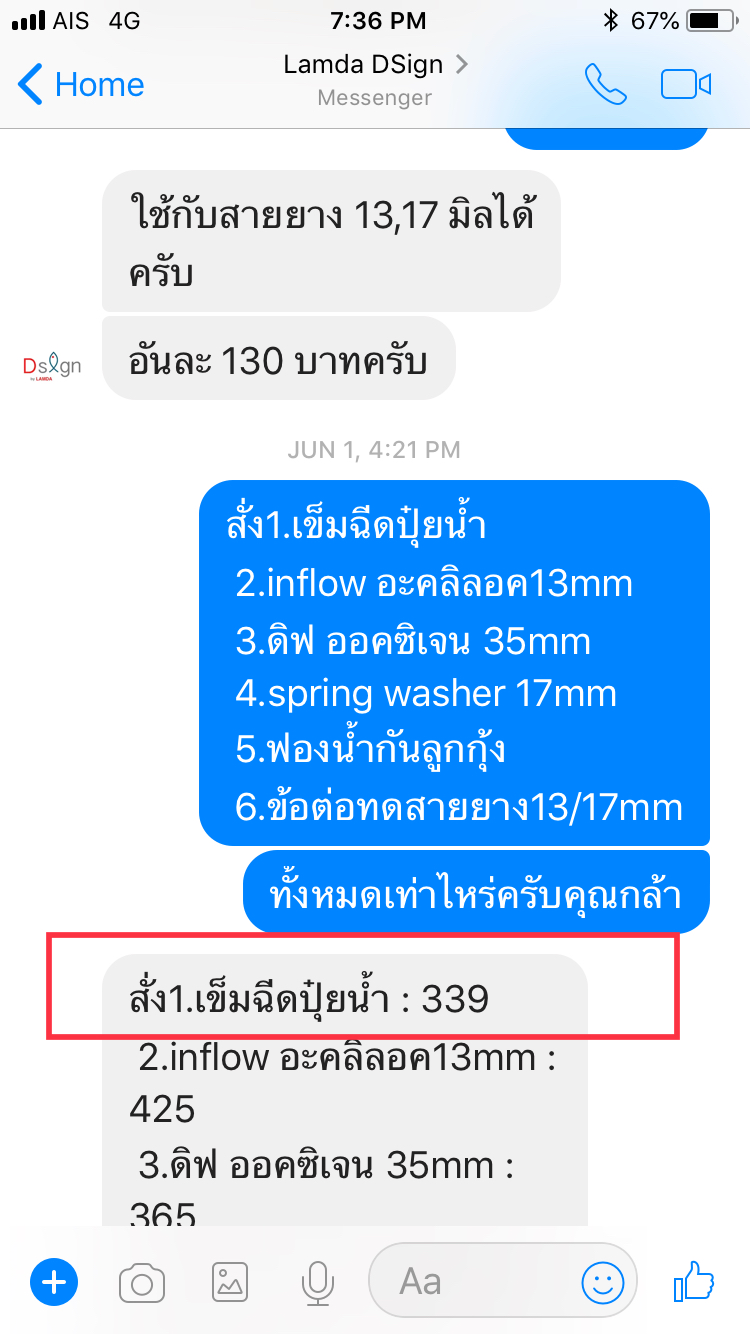The height and width of the screenshot is (1334, 750).
Task: Send a thumbs-up like
Action: coord(693,1281)
